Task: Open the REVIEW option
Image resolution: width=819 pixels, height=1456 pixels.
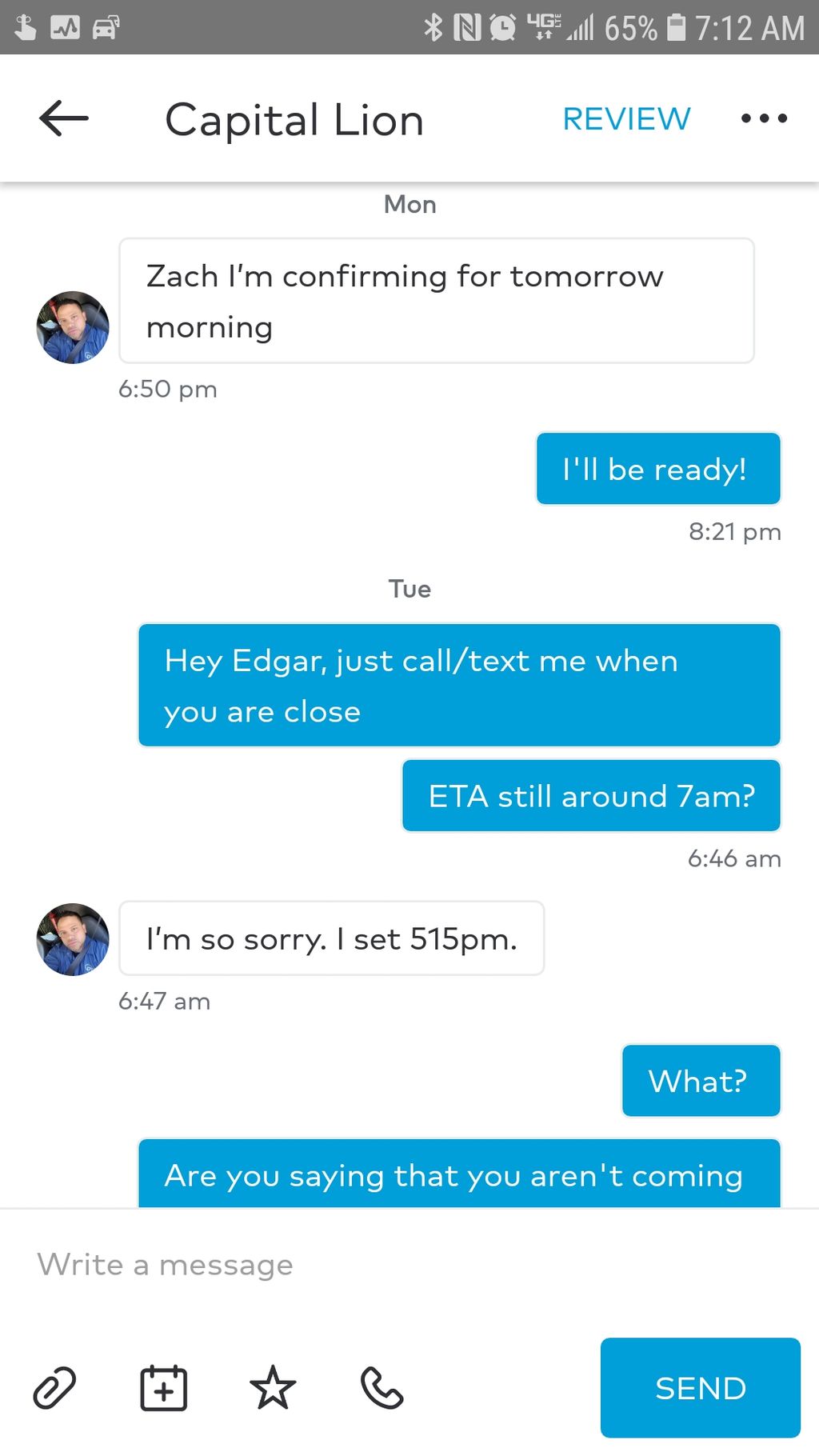Action: (626, 119)
